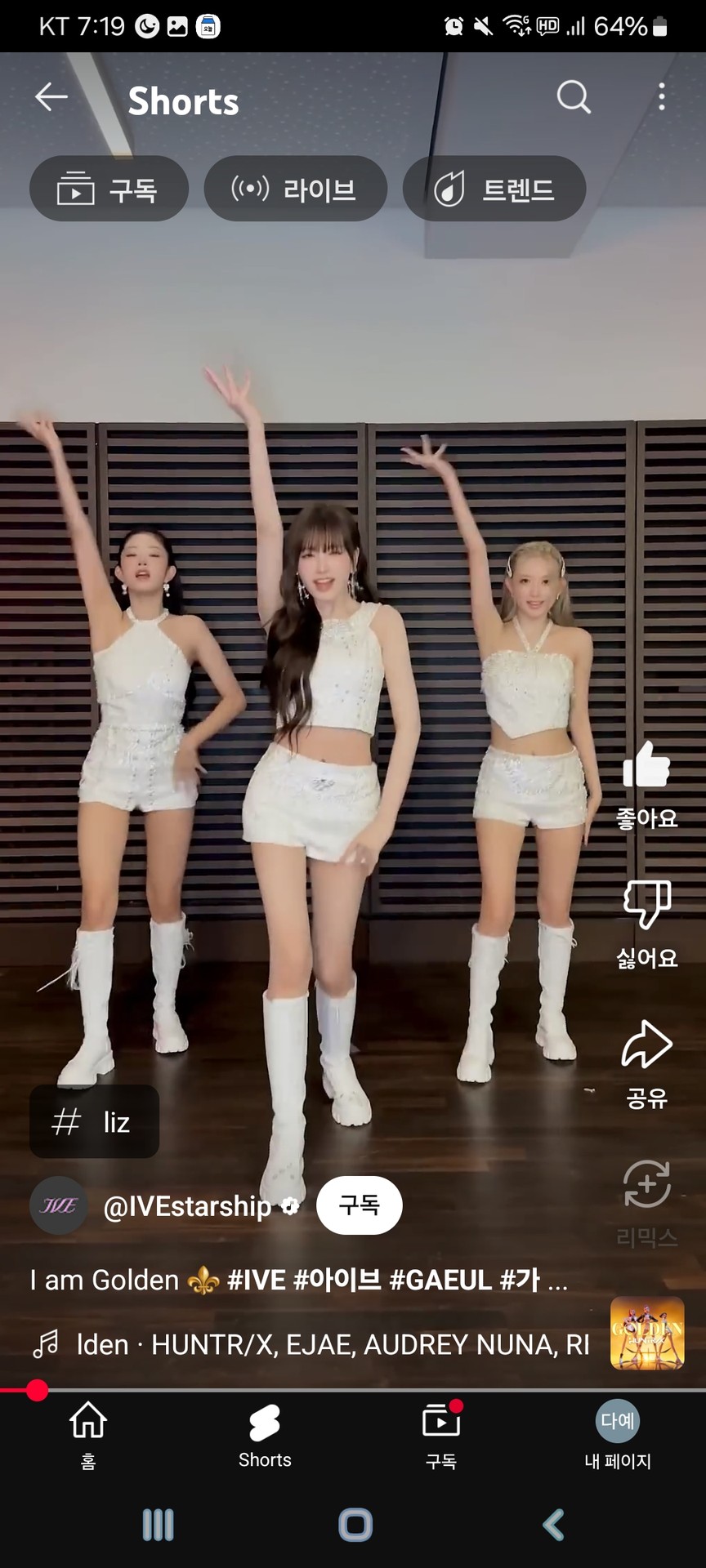Viewport: 706px width, 1568px height.
Task: Open the HUNTR/X sound track link
Action: pos(331,1345)
